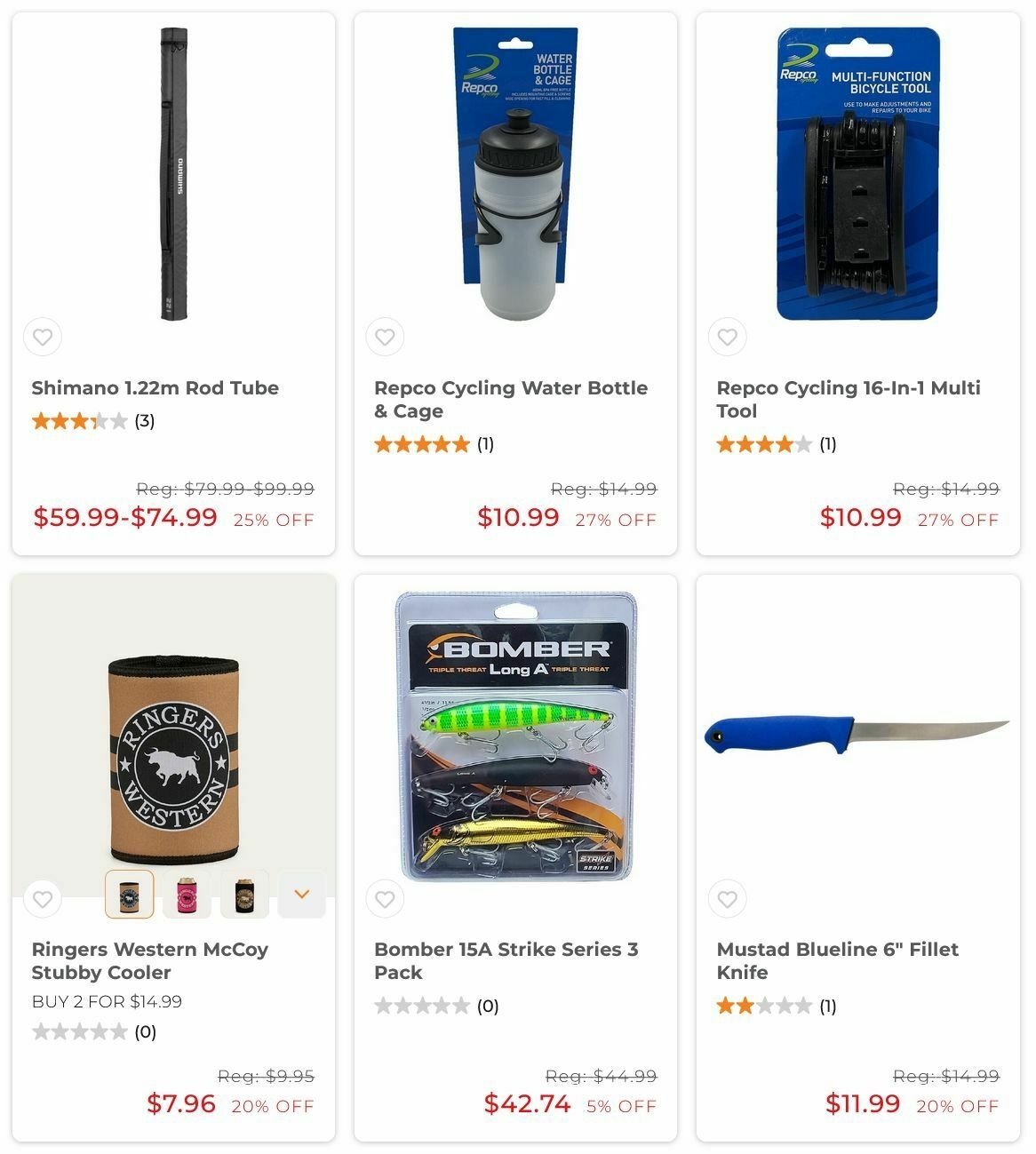Add Shimano Rod Tube to wishlist
1036x1154 pixels.
(x=43, y=338)
